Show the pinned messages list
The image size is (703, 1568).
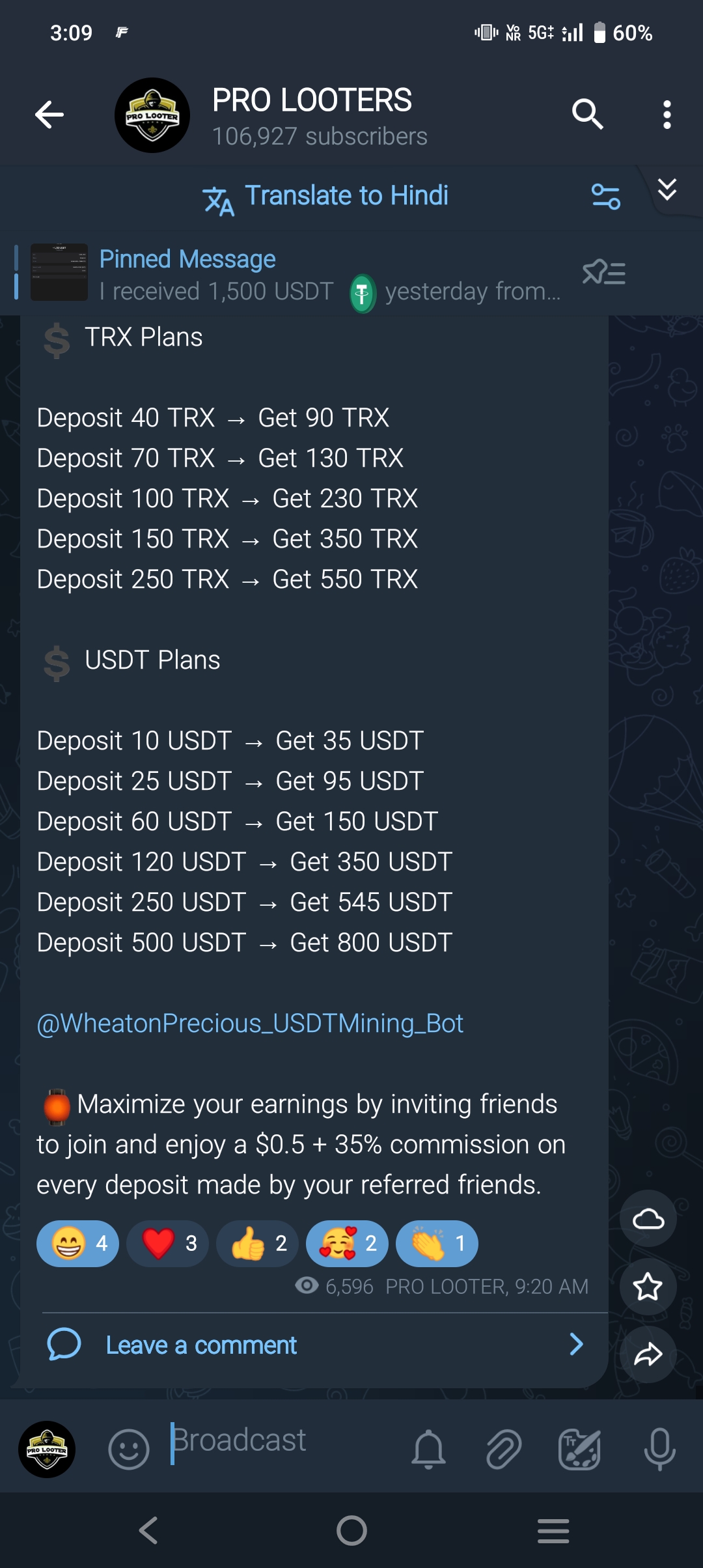[x=604, y=273]
